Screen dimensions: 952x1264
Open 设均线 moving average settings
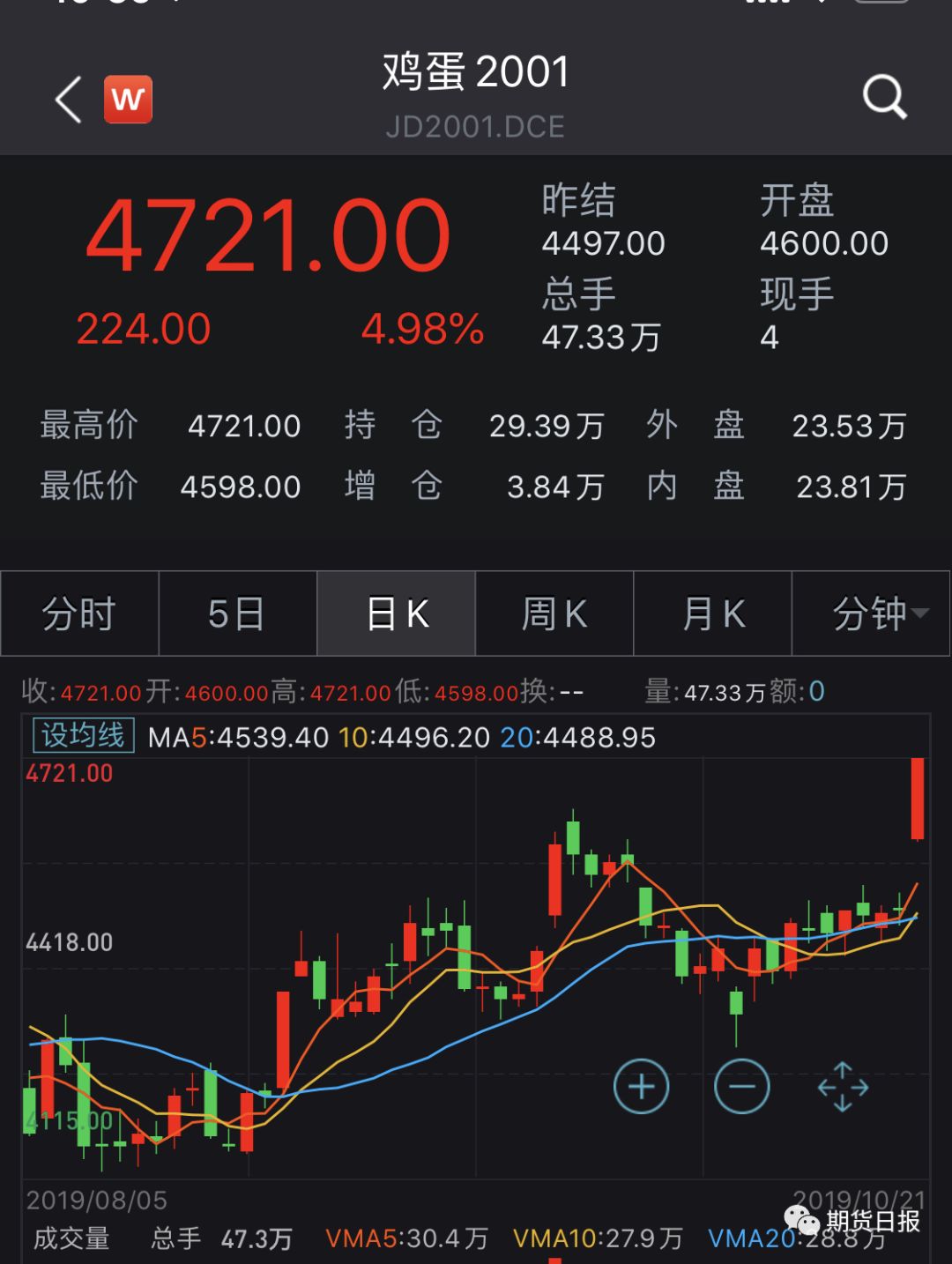(83, 736)
